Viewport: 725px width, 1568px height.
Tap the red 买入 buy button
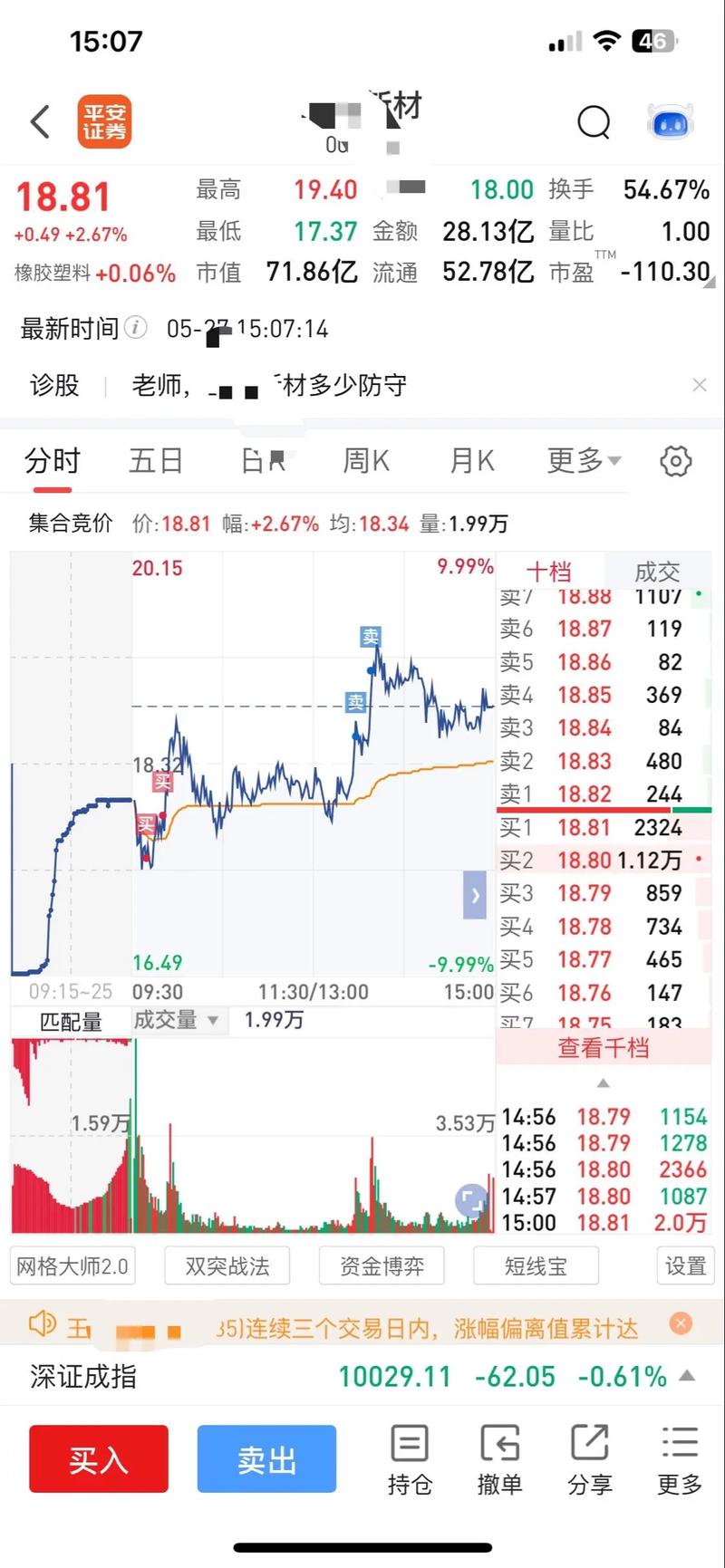click(x=98, y=1458)
